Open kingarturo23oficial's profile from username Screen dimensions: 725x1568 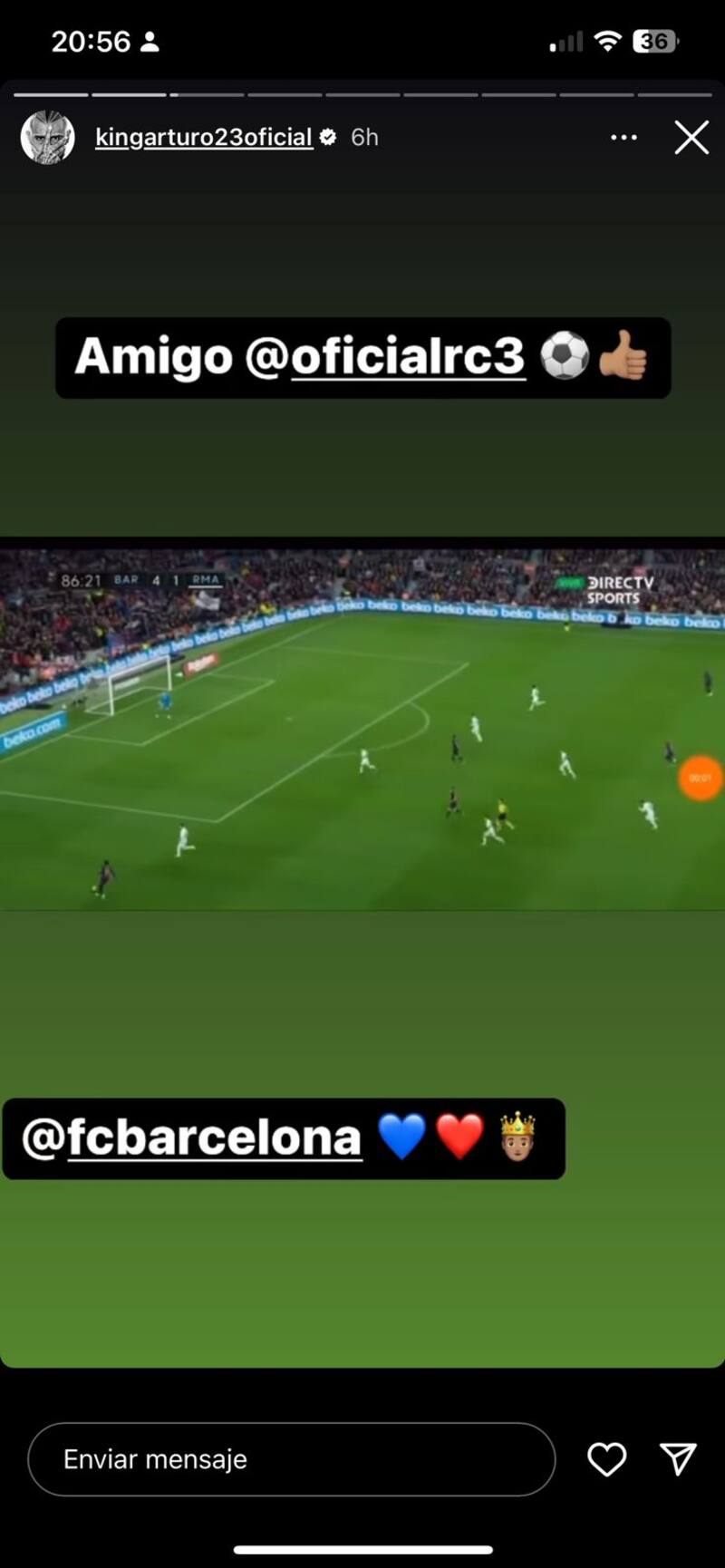pyautogui.click(x=204, y=137)
